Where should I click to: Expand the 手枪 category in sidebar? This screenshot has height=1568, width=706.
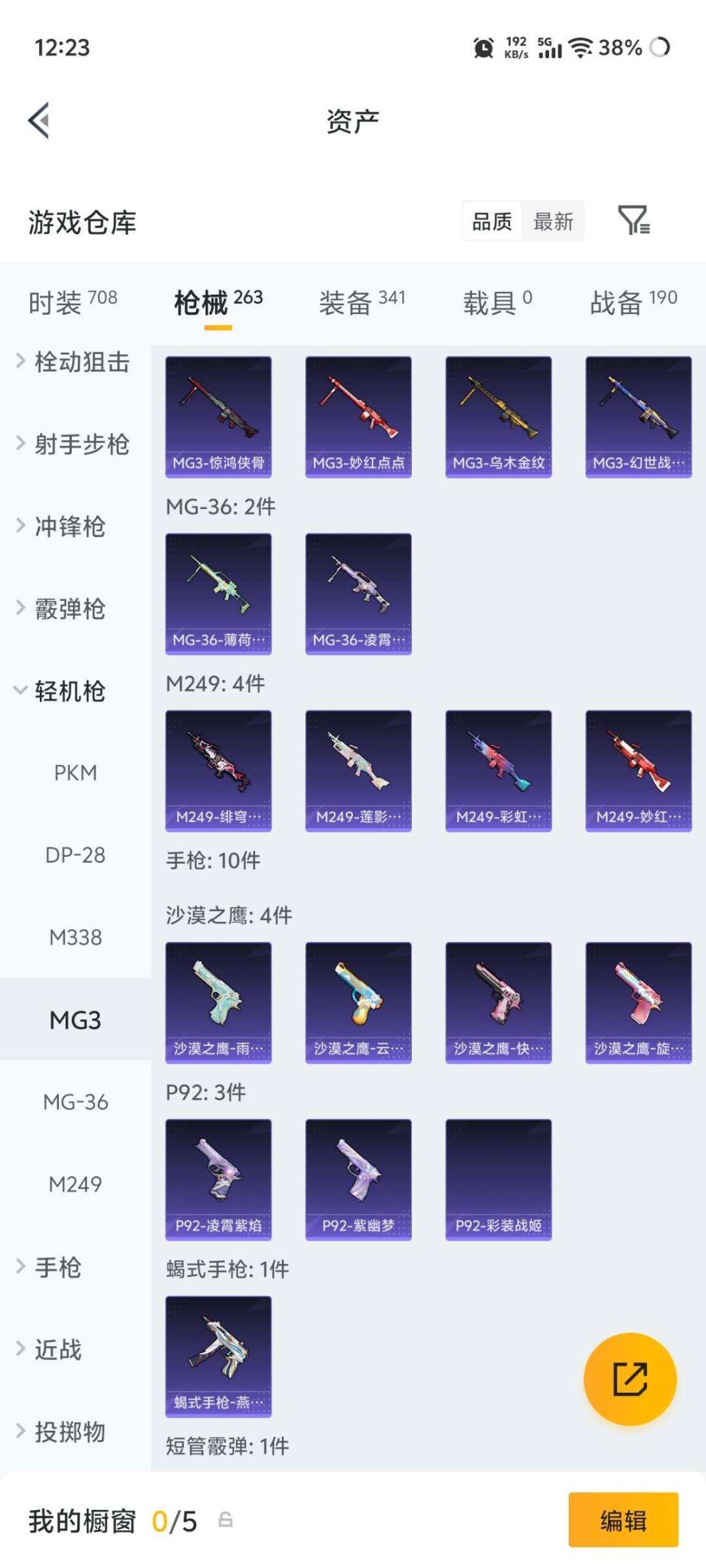pos(49,1267)
